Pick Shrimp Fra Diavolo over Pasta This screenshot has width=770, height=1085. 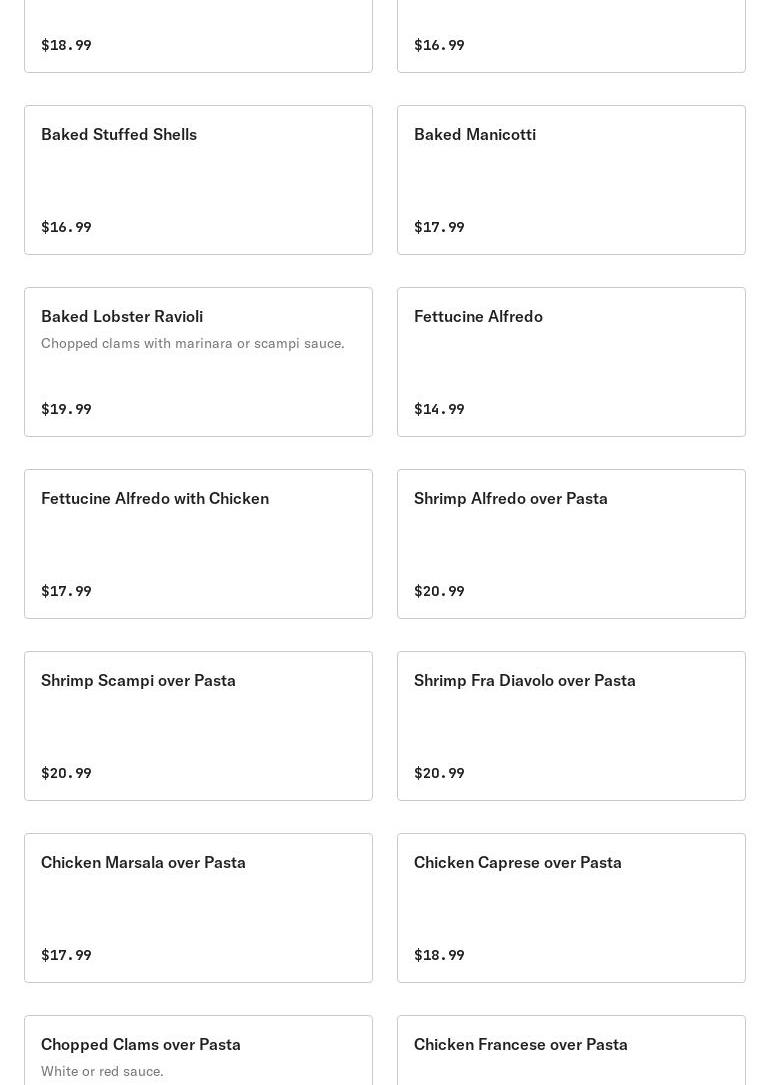click(571, 726)
